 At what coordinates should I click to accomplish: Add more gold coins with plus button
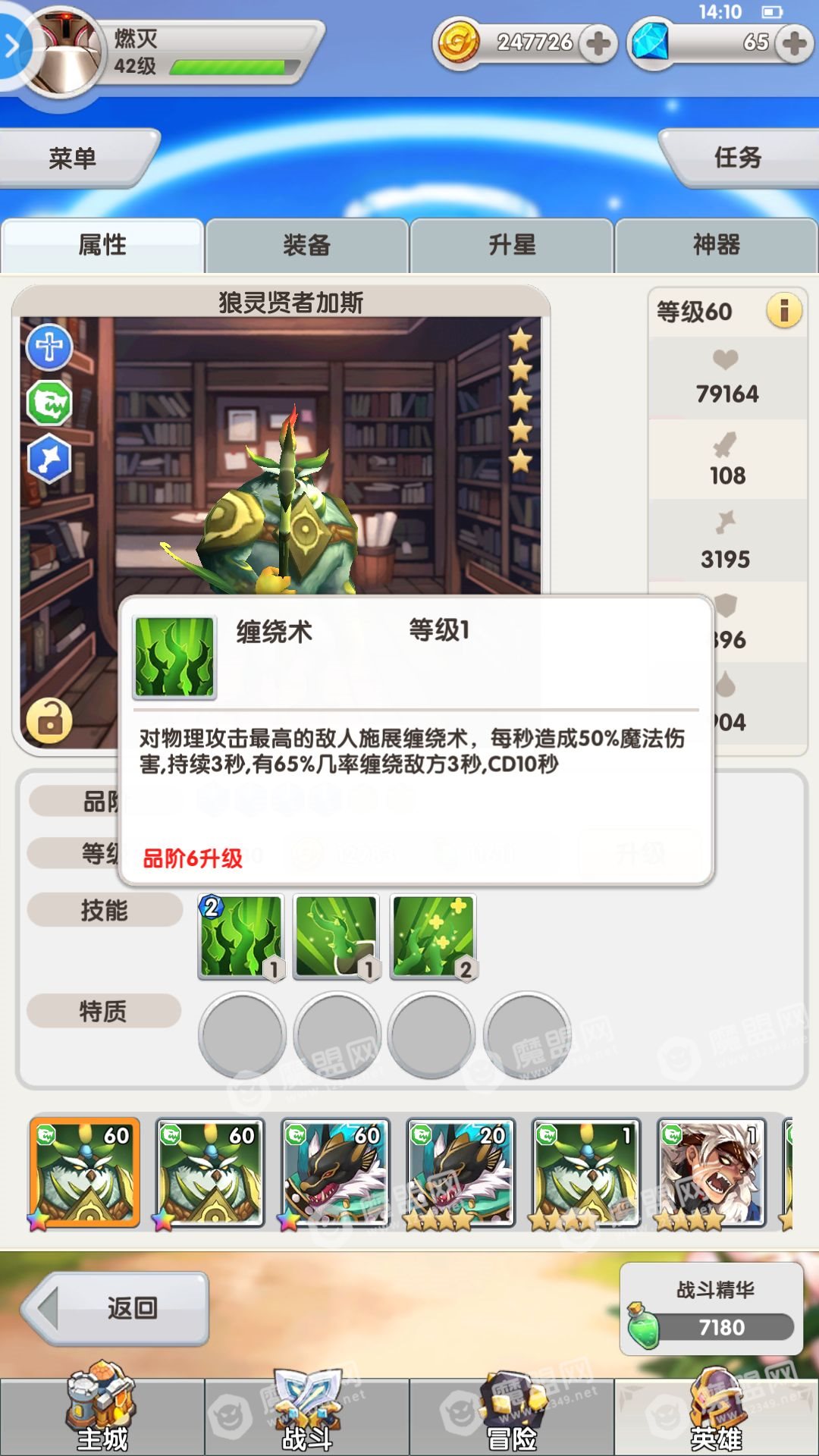(x=598, y=43)
